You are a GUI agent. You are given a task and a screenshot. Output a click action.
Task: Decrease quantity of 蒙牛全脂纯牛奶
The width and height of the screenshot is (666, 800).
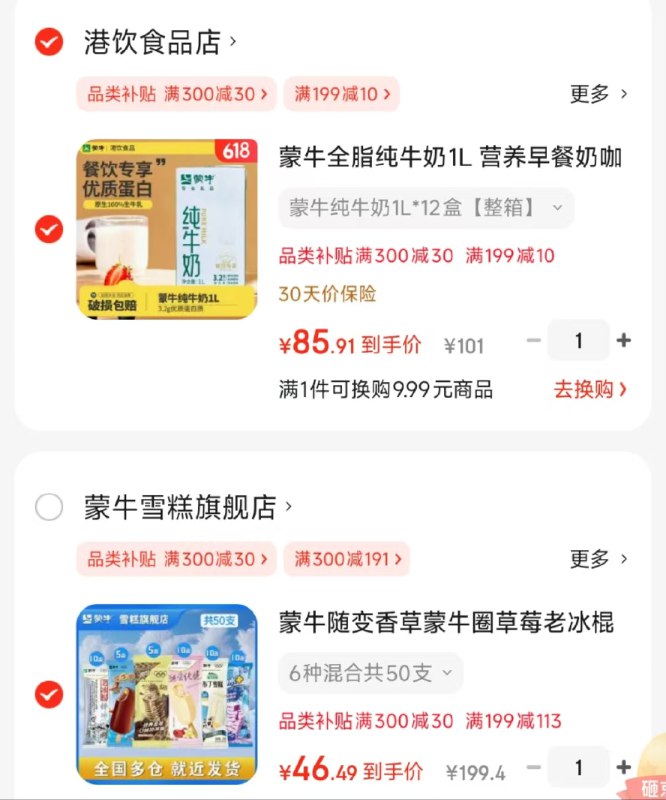(x=534, y=341)
